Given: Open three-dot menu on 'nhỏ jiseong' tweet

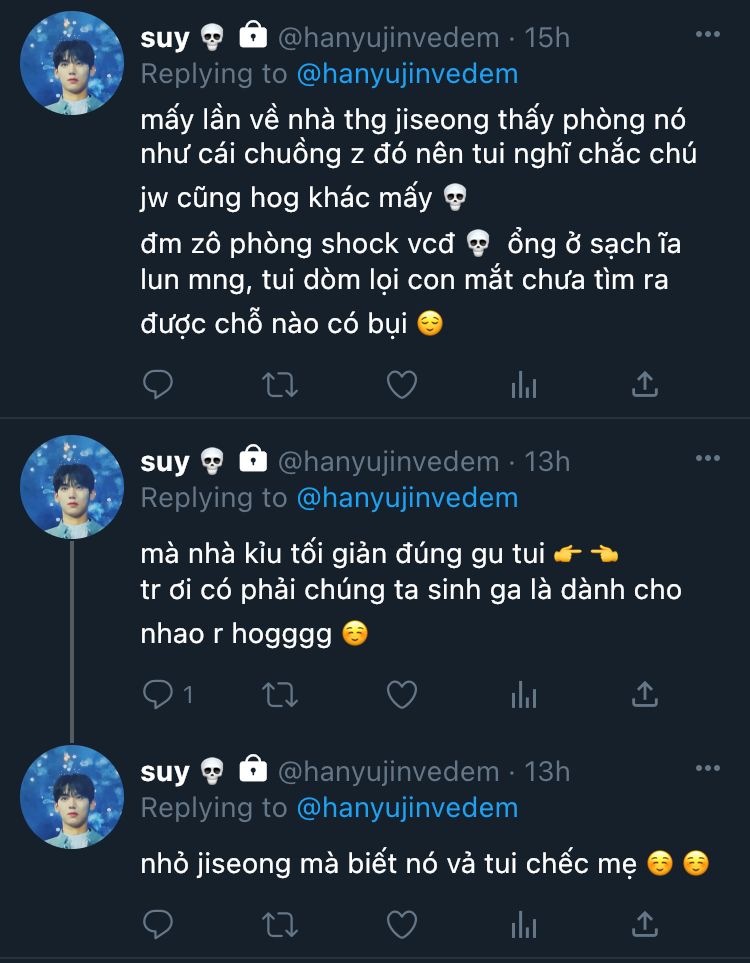Looking at the screenshot, I should pos(707,768).
